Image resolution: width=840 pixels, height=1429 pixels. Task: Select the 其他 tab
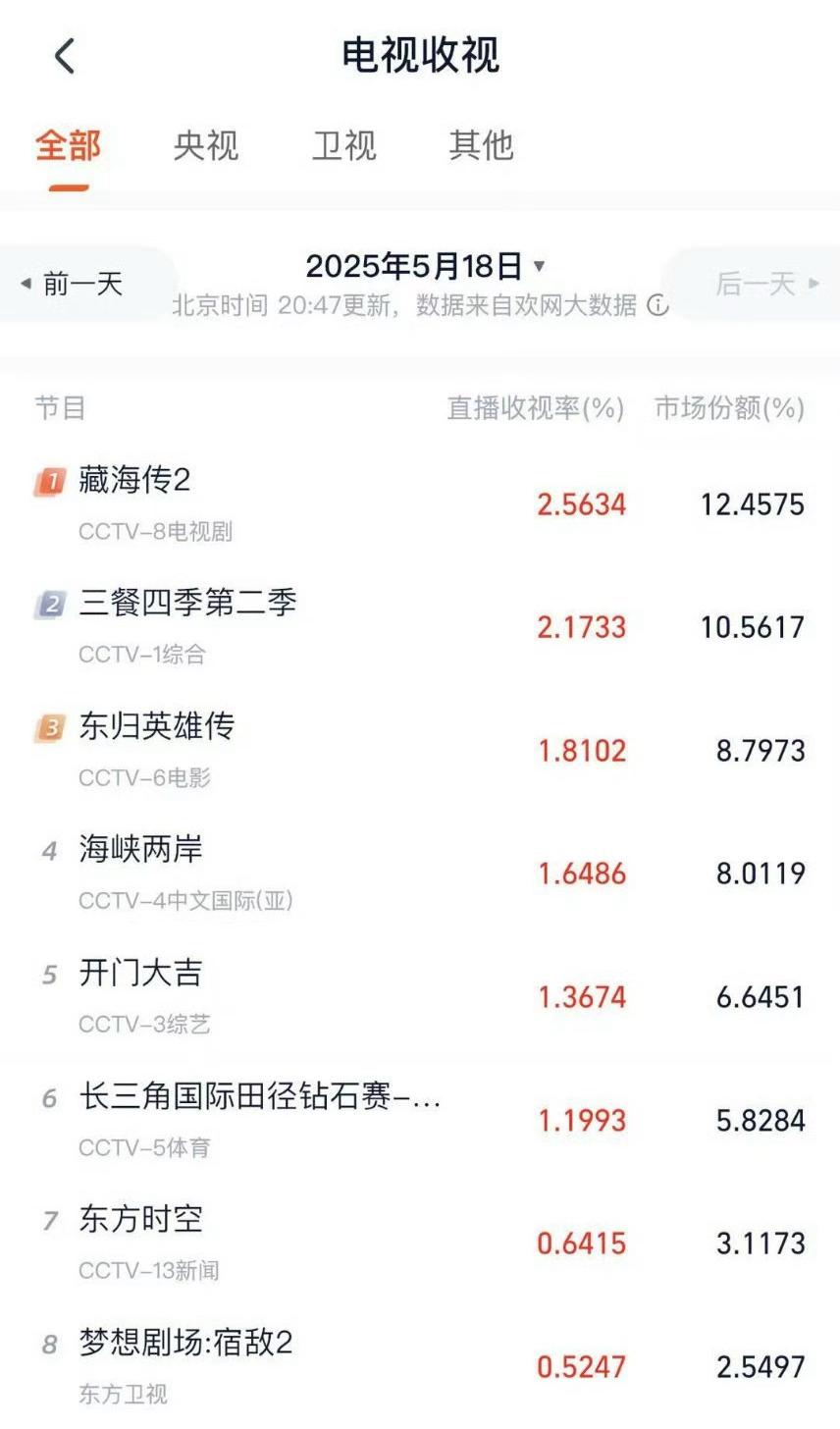pyautogui.click(x=481, y=145)
